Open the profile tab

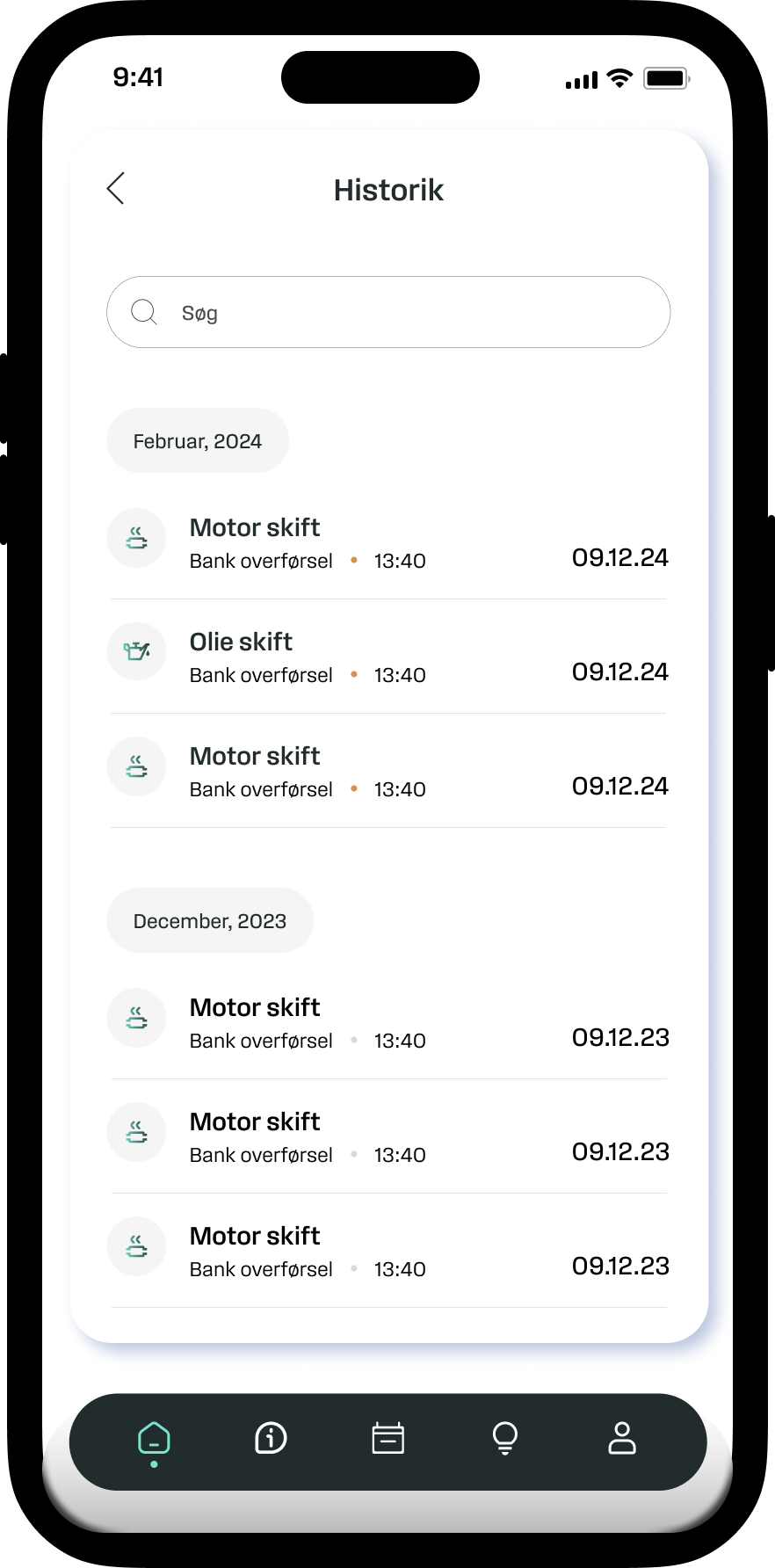[622, 1439]
